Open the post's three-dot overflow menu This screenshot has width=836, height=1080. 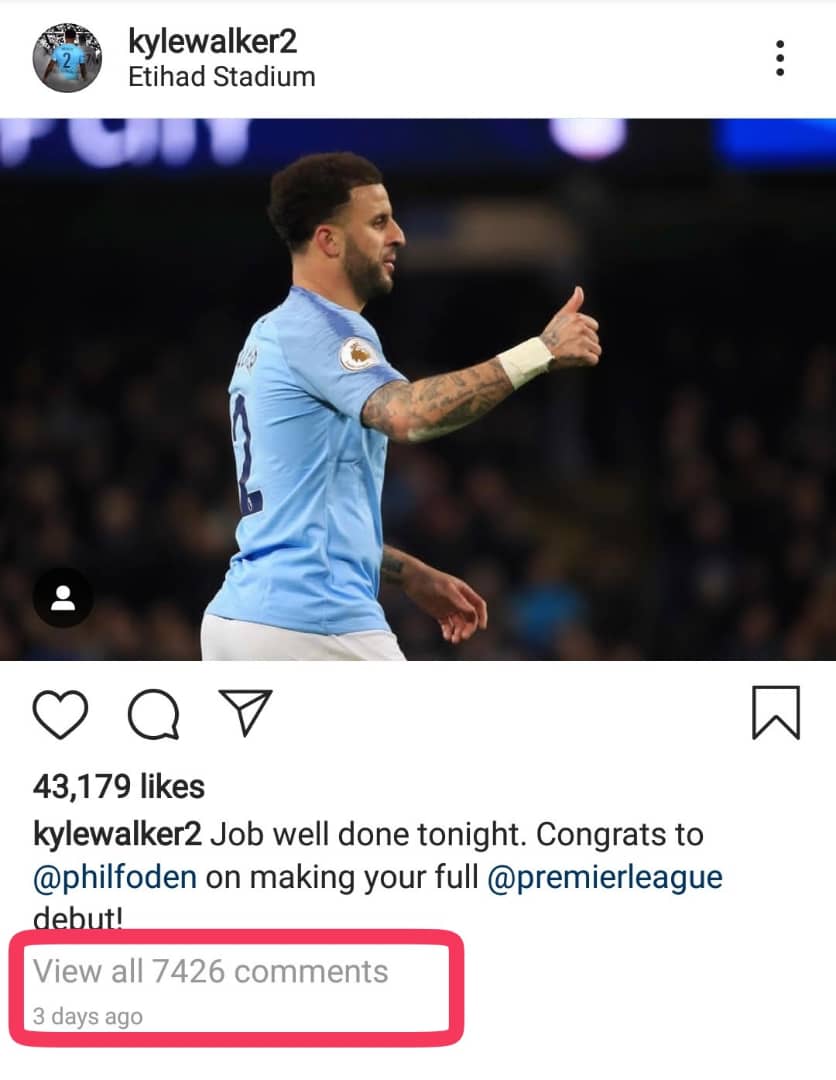(x=780, y=58)
